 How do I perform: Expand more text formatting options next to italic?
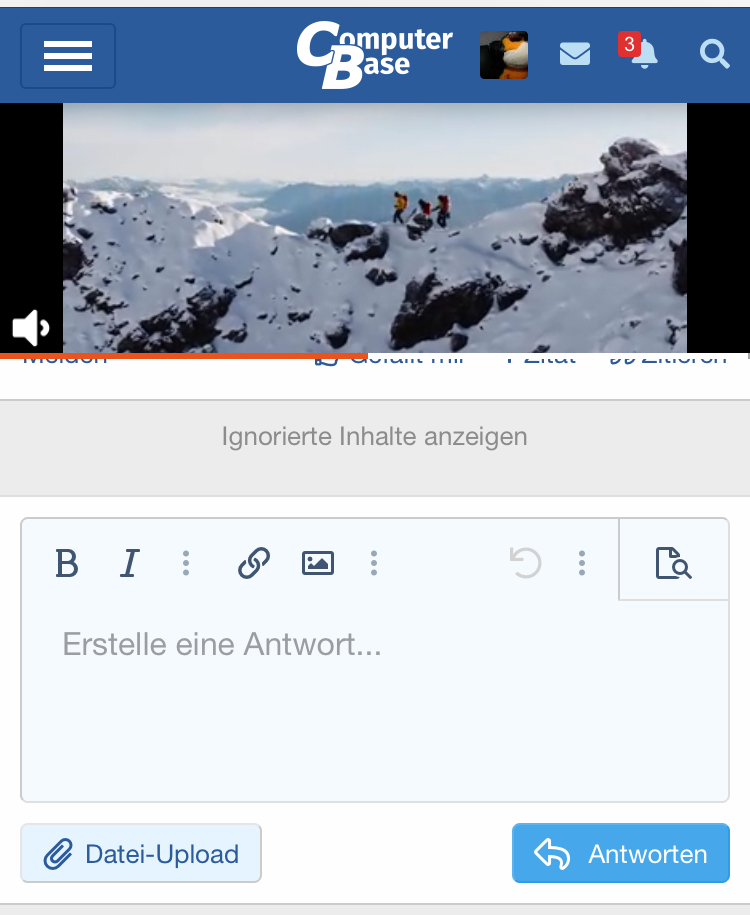coord(186,563)
